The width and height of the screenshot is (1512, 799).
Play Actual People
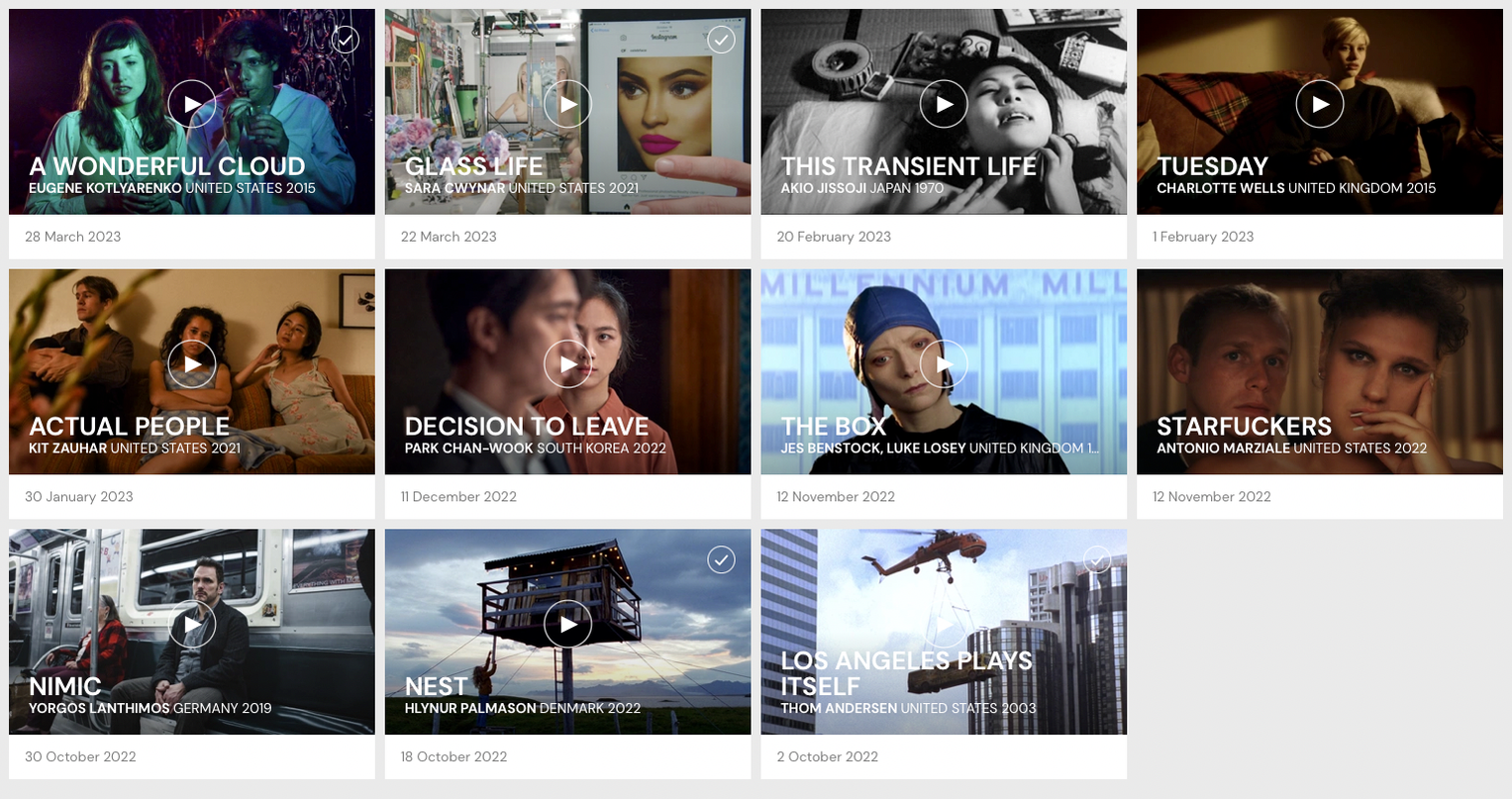point(192,364)
